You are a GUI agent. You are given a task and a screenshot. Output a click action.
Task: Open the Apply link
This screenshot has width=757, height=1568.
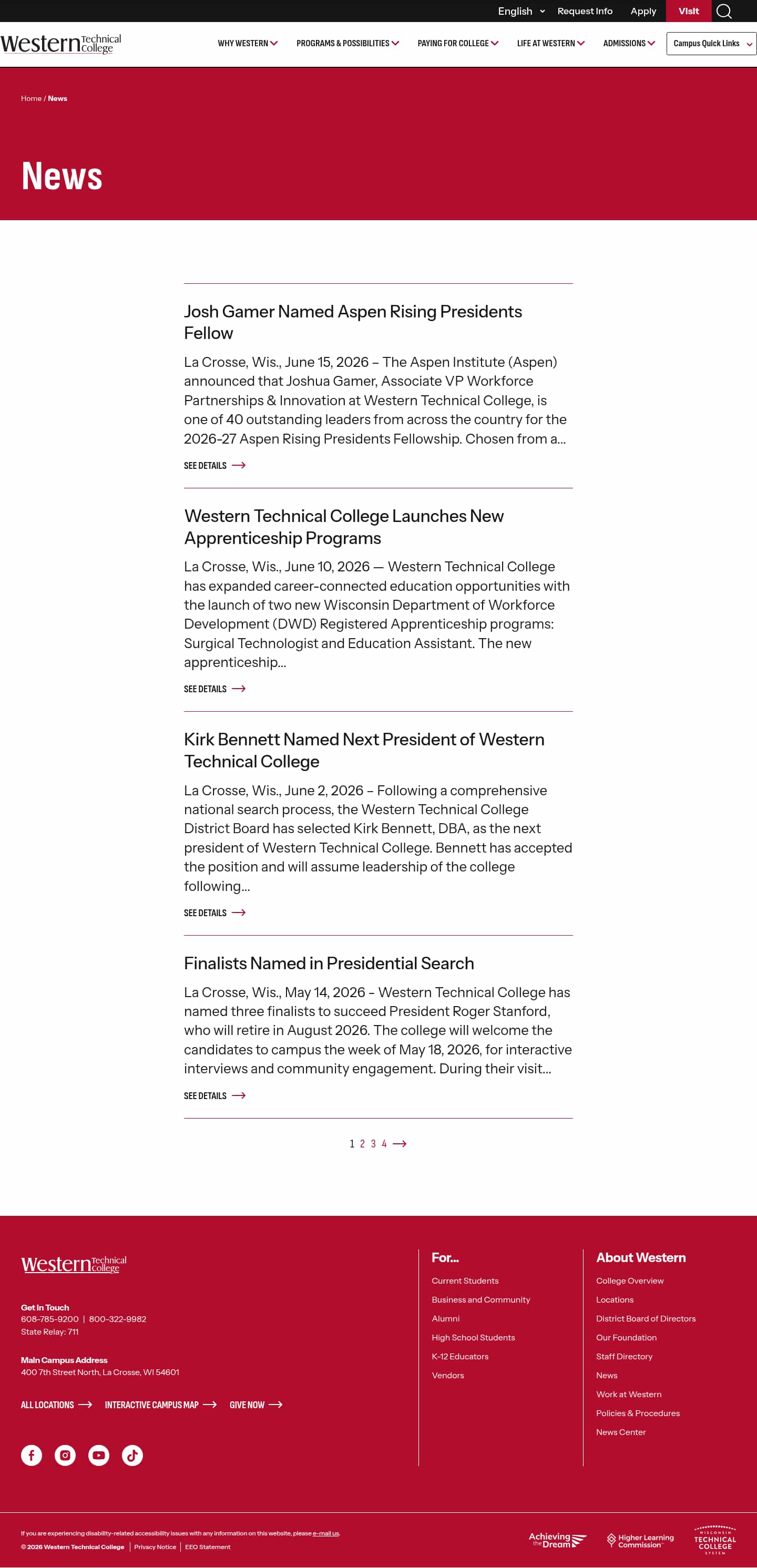(x=642, y=11)
